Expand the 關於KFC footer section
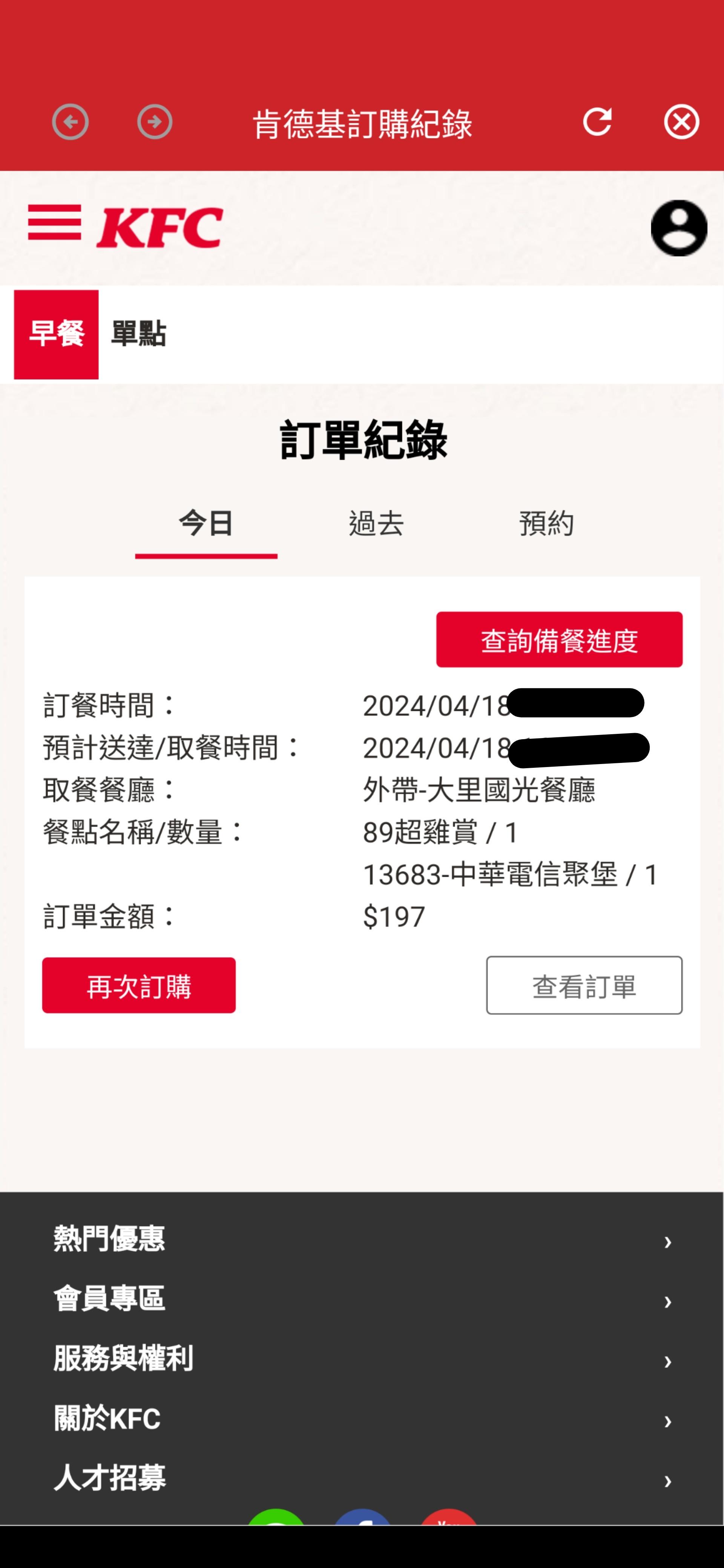Viewport: 724px width, 1568px height. tap(362, 1419)
